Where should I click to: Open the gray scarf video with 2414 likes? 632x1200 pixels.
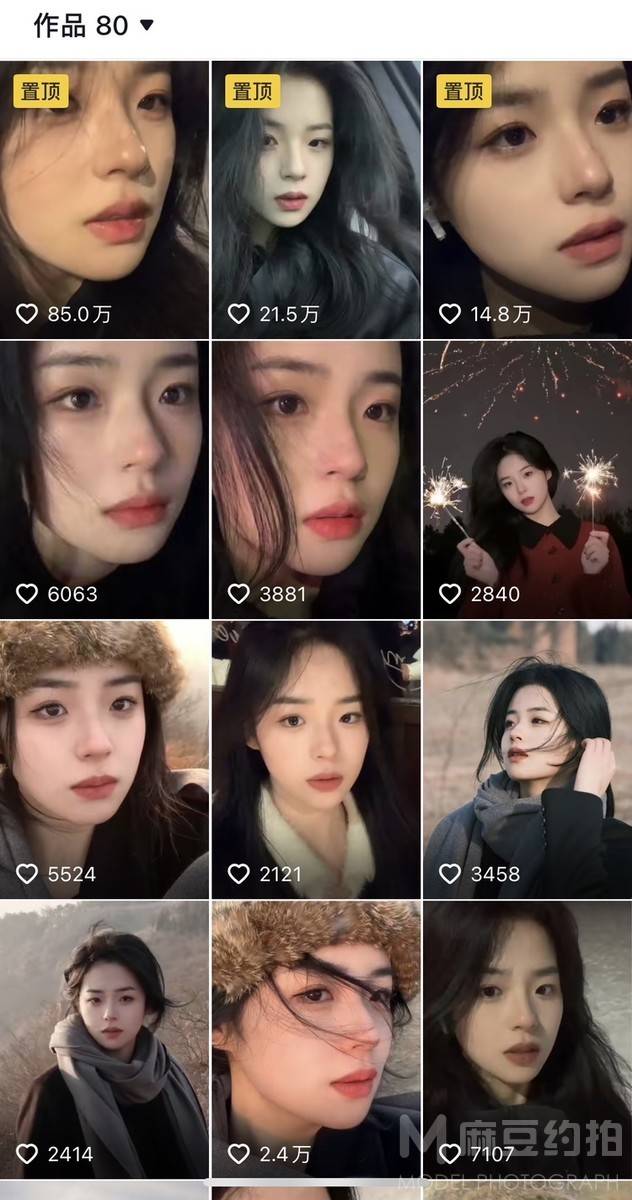pos(104,1040)
